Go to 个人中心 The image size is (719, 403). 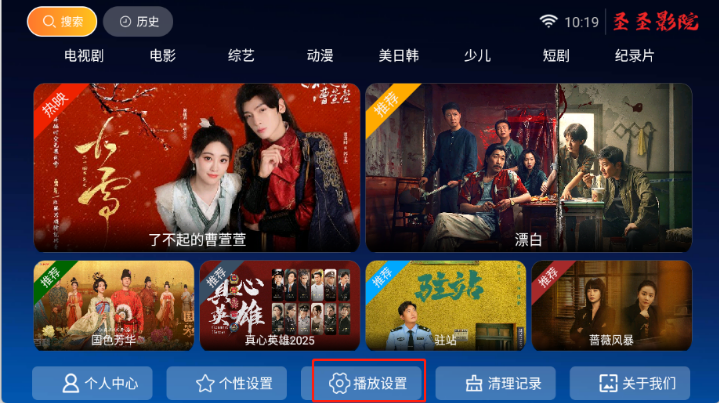click(98, 383)
